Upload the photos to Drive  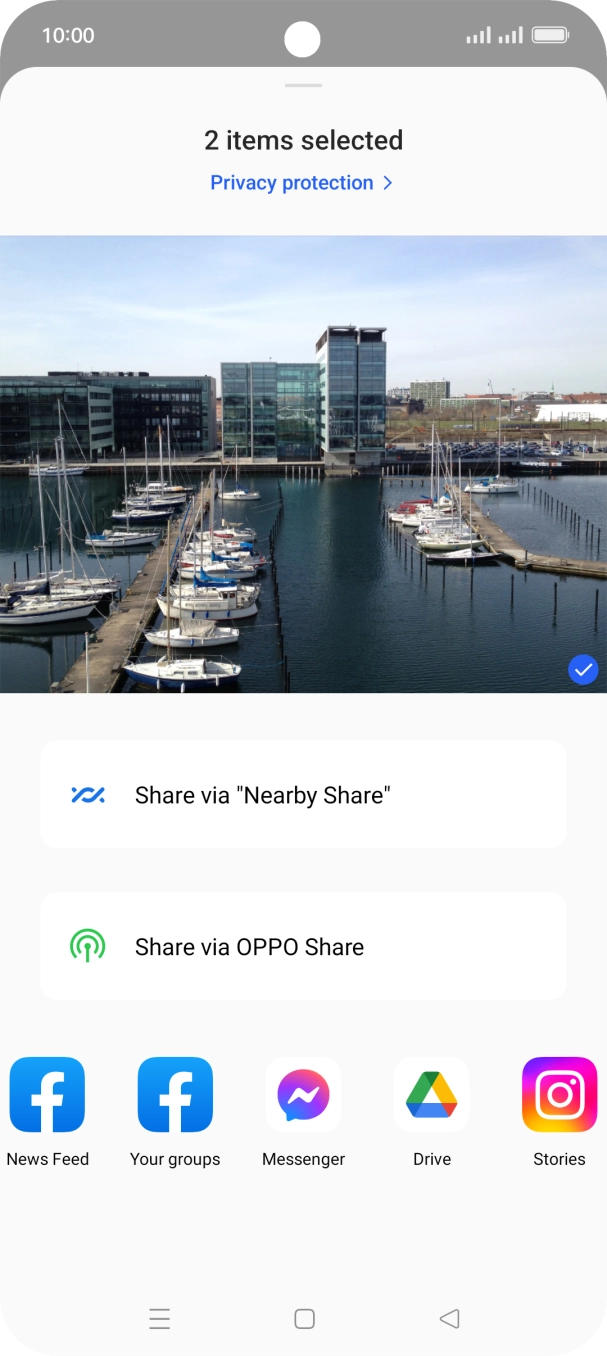pos(431,1096)
